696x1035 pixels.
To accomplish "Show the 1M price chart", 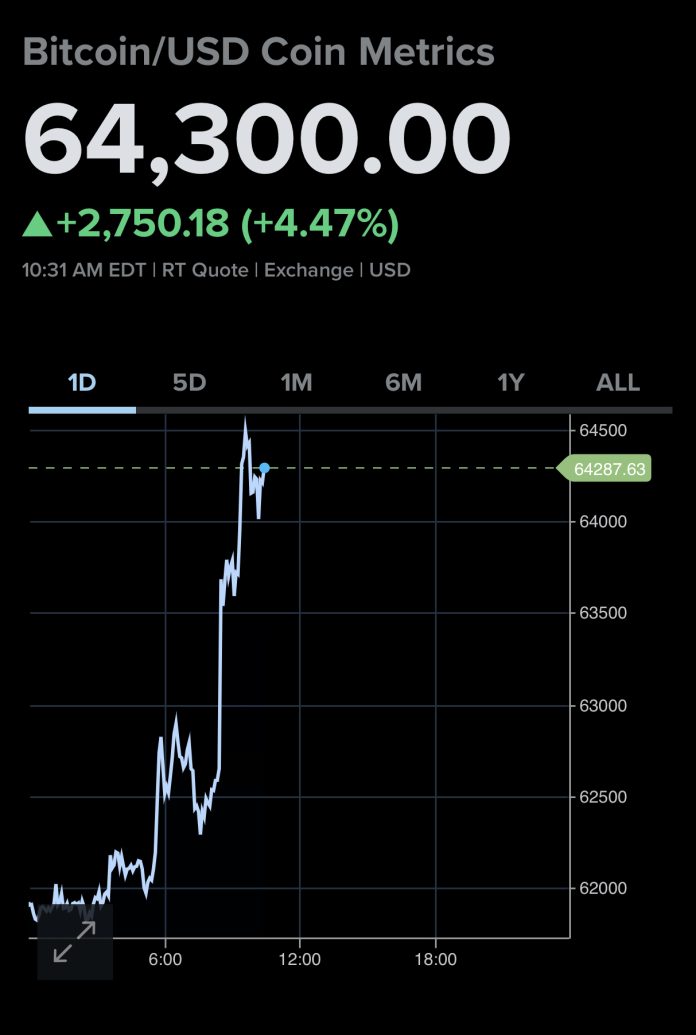I will pyautogui.click(x=296, y=383).
